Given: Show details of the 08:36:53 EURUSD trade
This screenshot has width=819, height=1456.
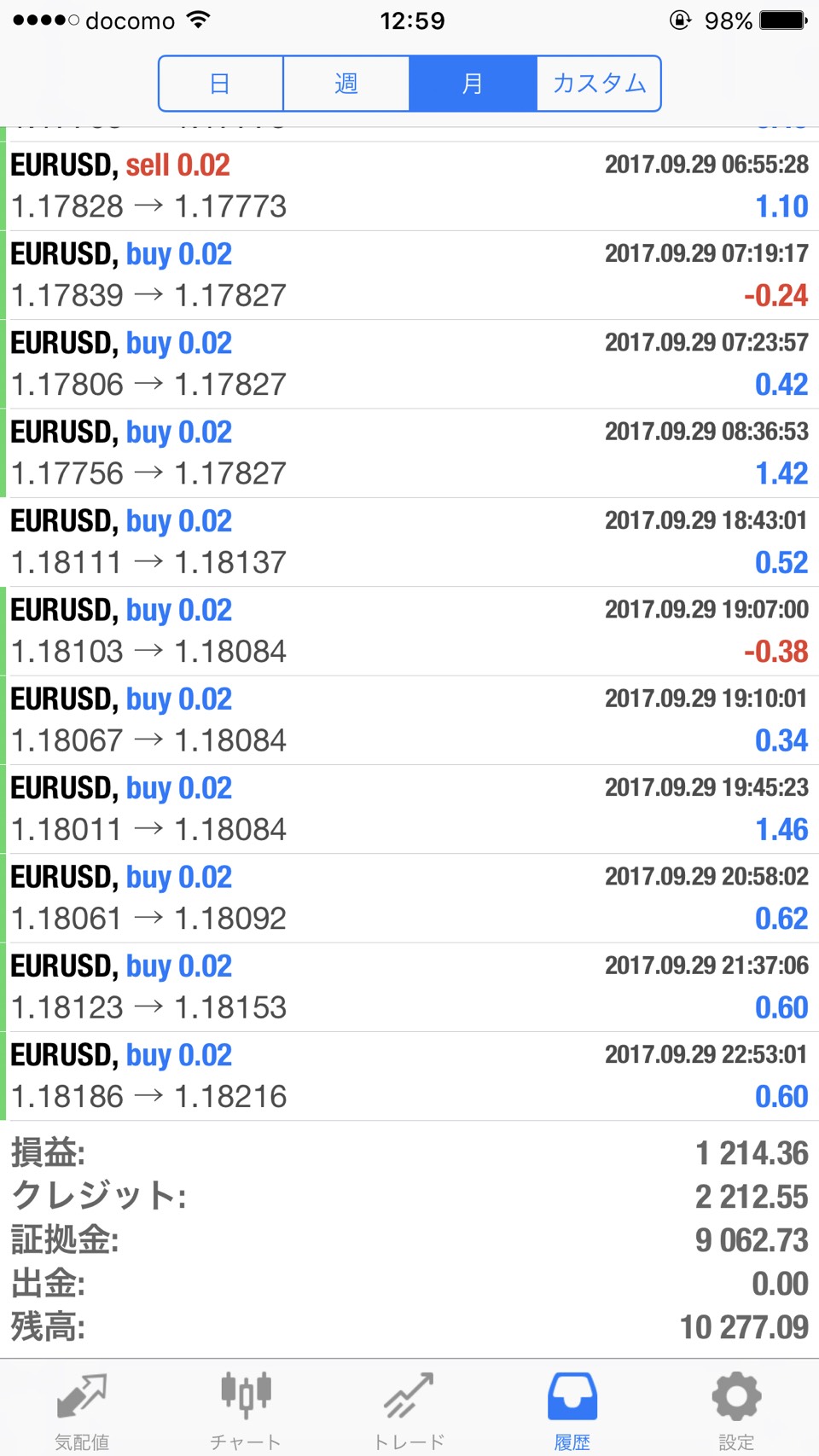Looking at the screenshot, I should click(409, 453).
